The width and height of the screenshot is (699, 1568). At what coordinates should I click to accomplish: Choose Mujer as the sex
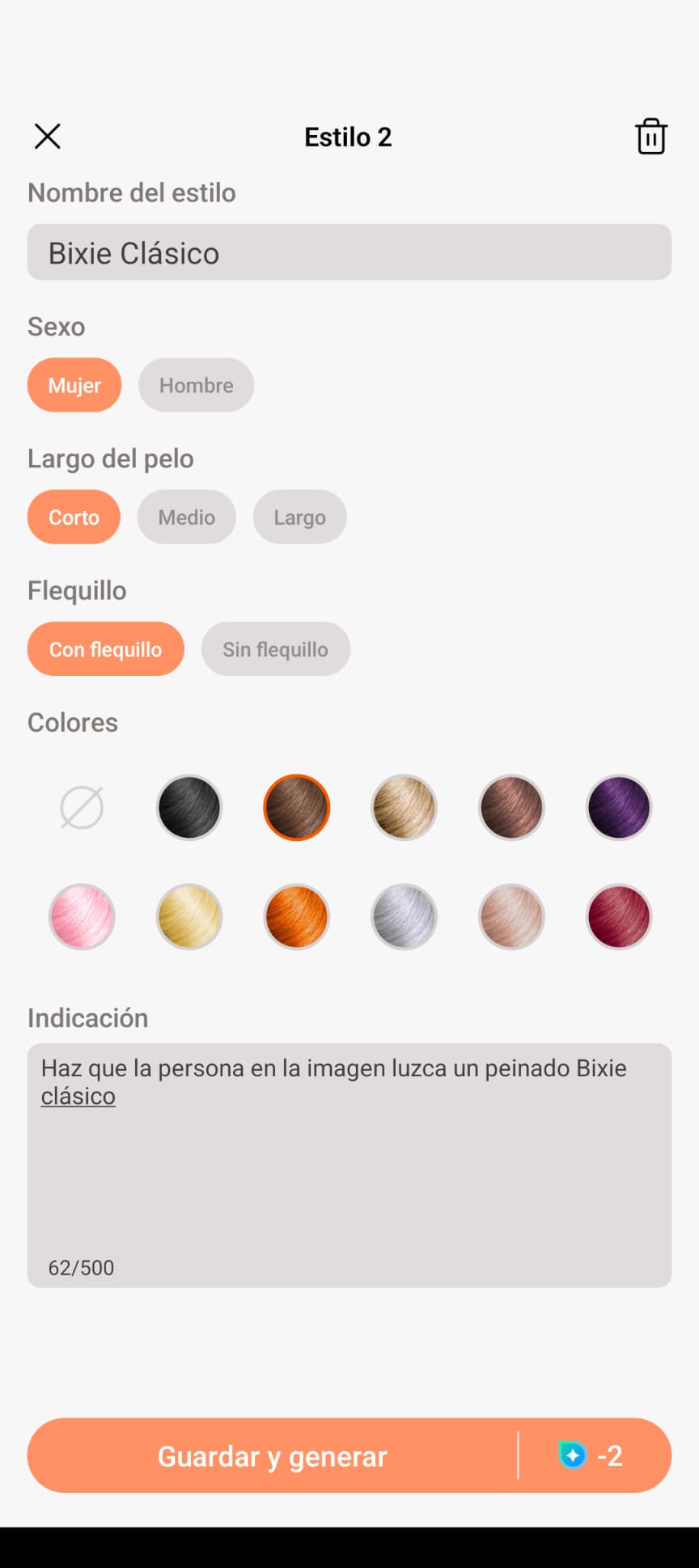click(x=74, y=385)
